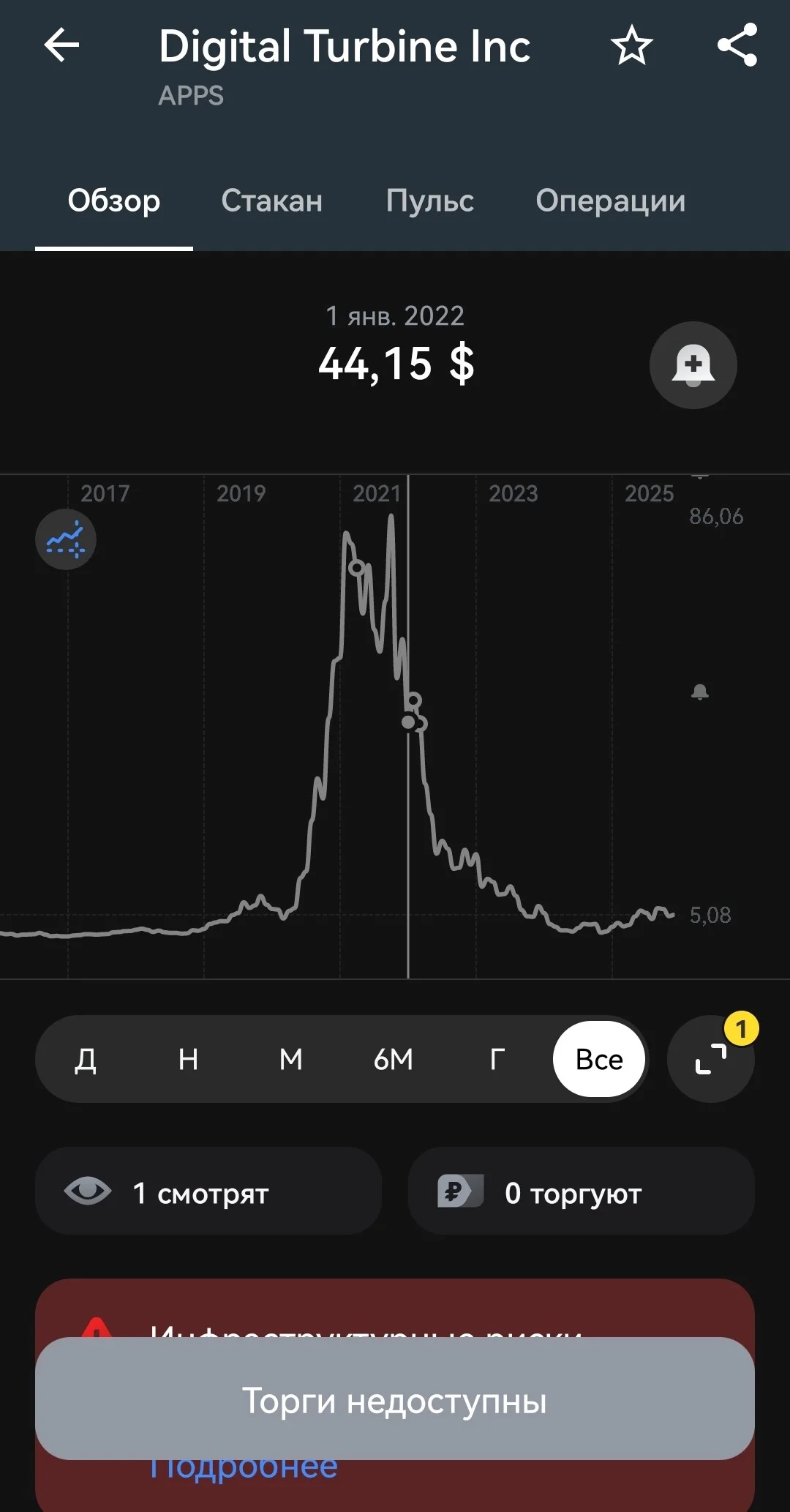790x1512 pixels.
Task: Create a price alert with the bell button
Action: [693, 365]
